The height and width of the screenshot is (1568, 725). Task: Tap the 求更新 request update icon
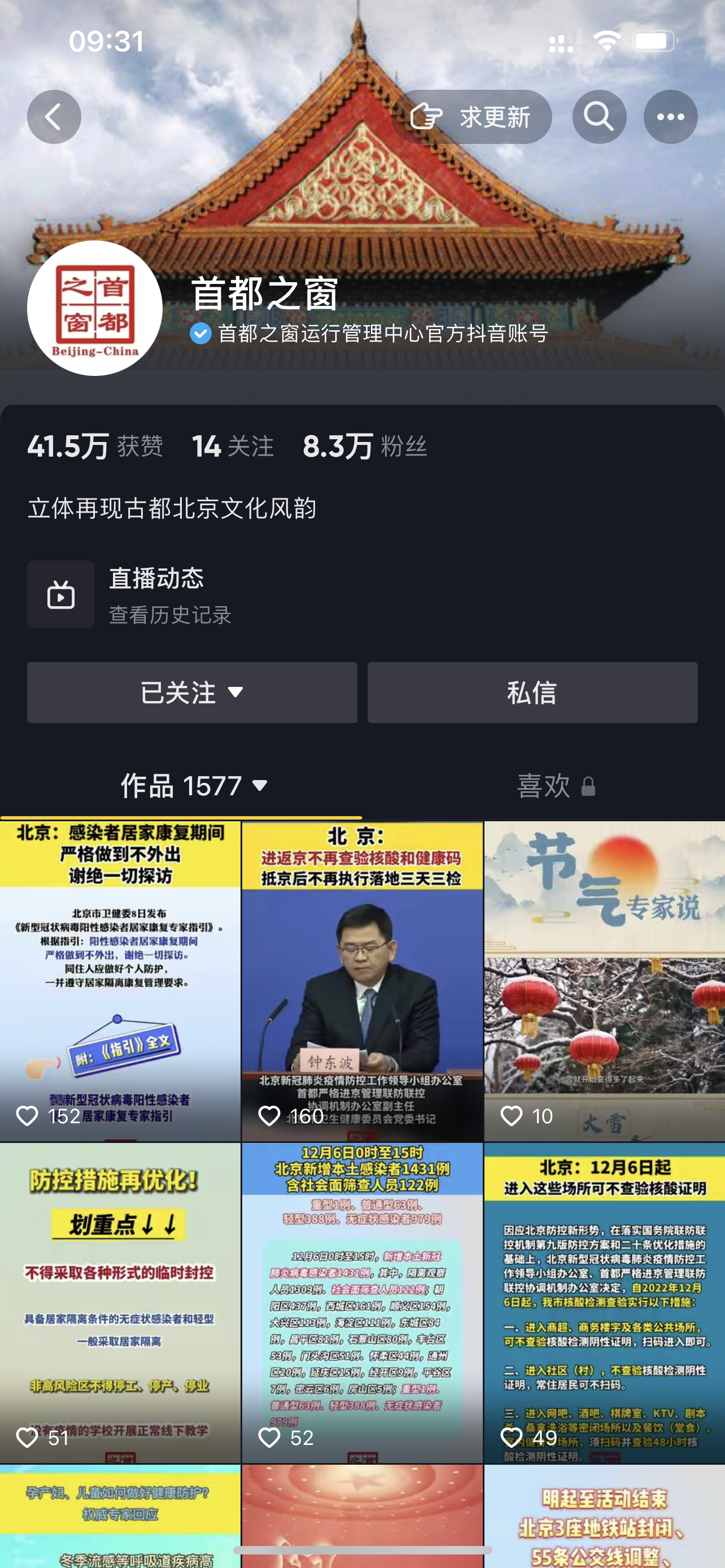coord(428,116)
